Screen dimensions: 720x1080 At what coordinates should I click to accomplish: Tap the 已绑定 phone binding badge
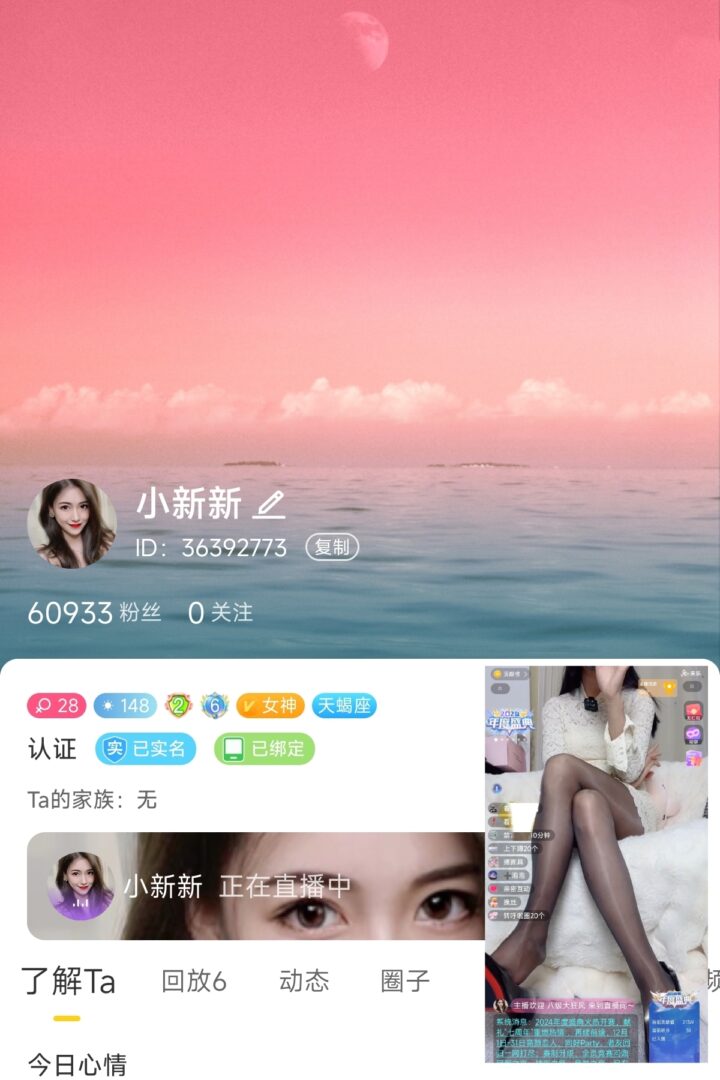264,748
